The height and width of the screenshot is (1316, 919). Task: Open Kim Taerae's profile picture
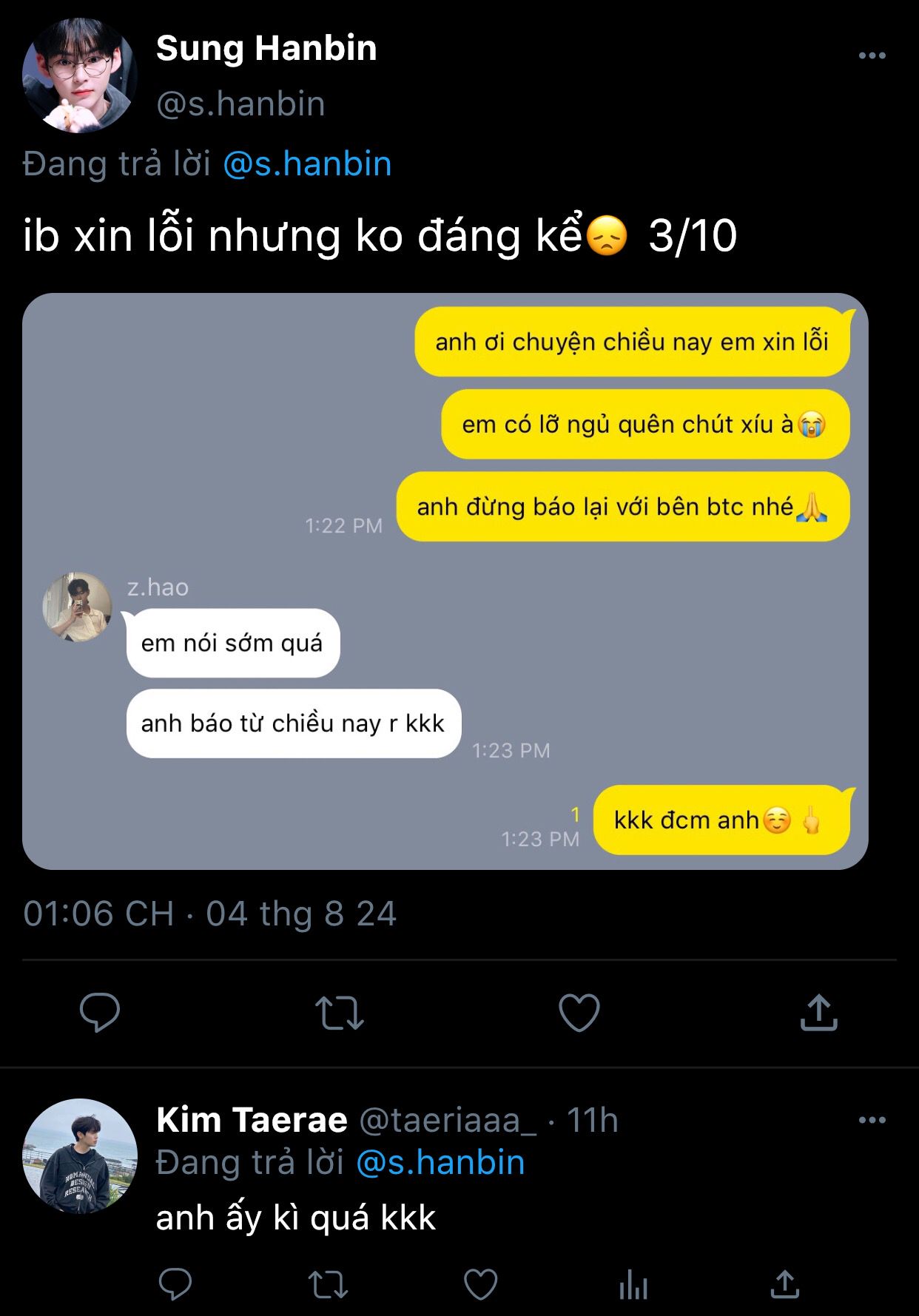tap(80, 1155)
